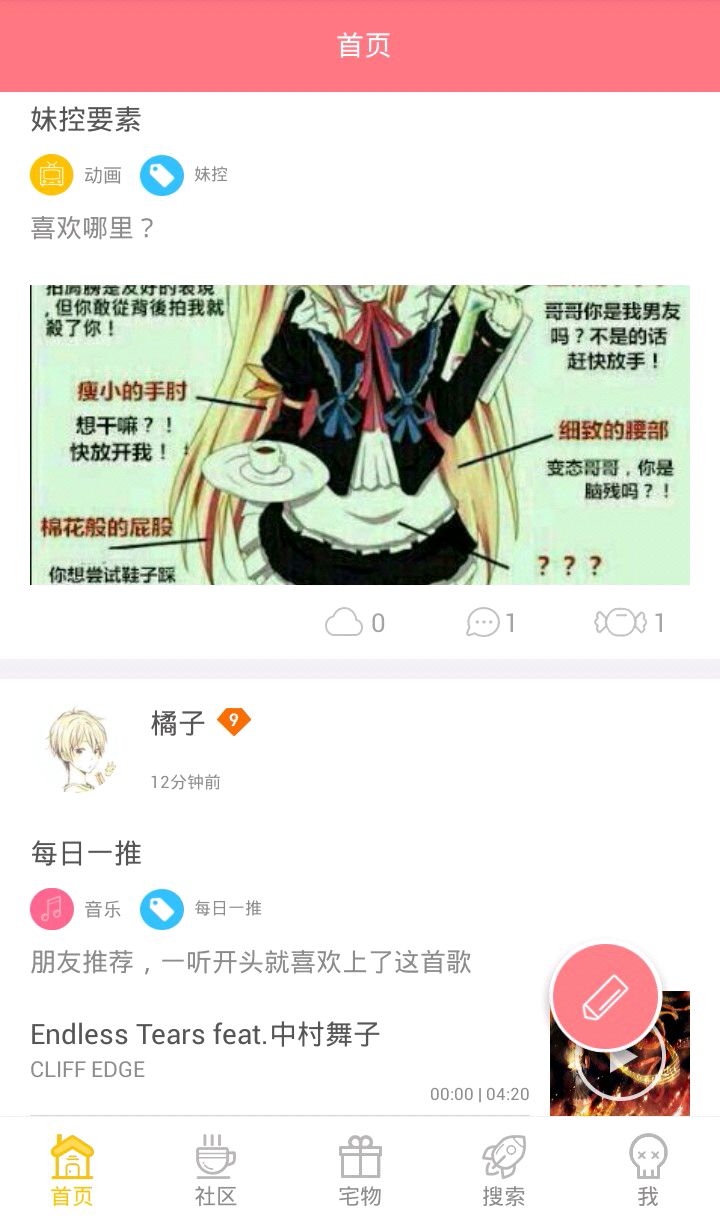Give candy to the 妹控要素 post
This screenshot has width=720, height=1226.
coord(620,623)
